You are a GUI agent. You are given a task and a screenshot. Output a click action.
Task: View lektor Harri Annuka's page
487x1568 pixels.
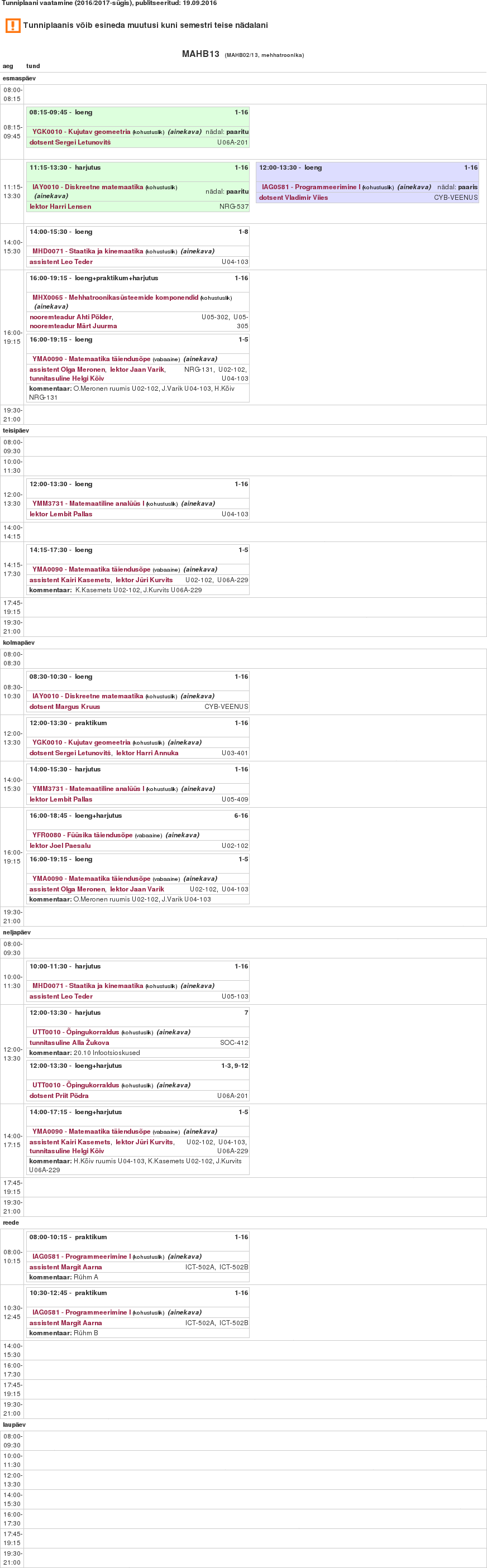tap(147, 753)
